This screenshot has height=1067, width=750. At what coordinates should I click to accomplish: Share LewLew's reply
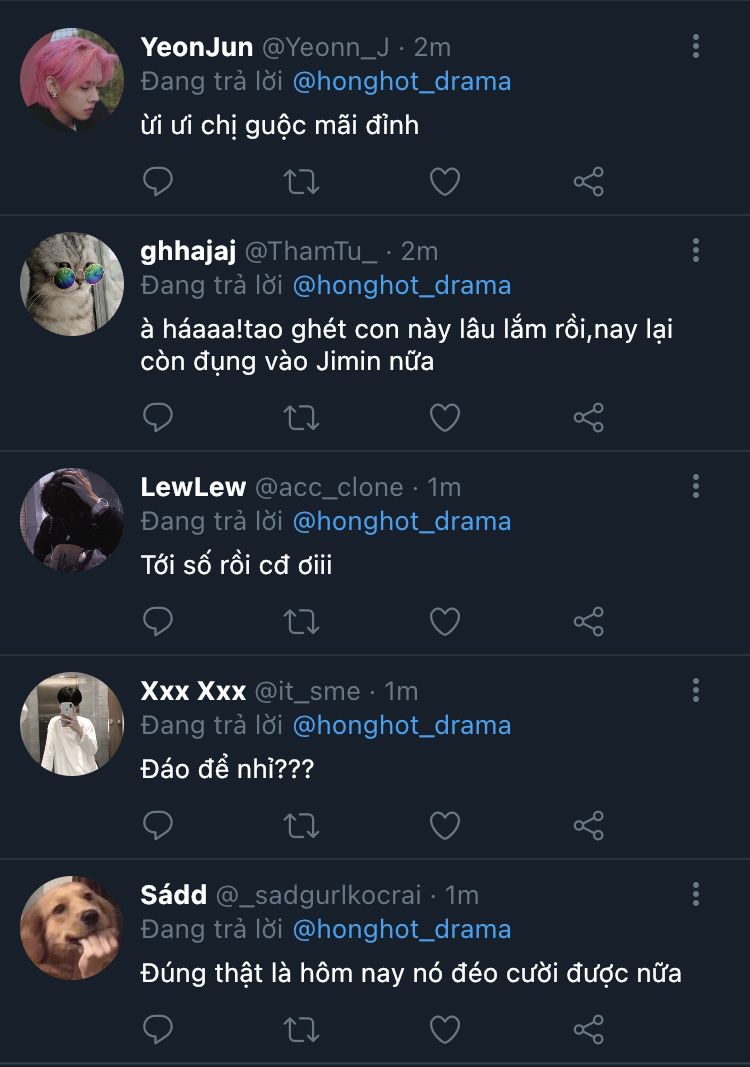coord(588,621)
